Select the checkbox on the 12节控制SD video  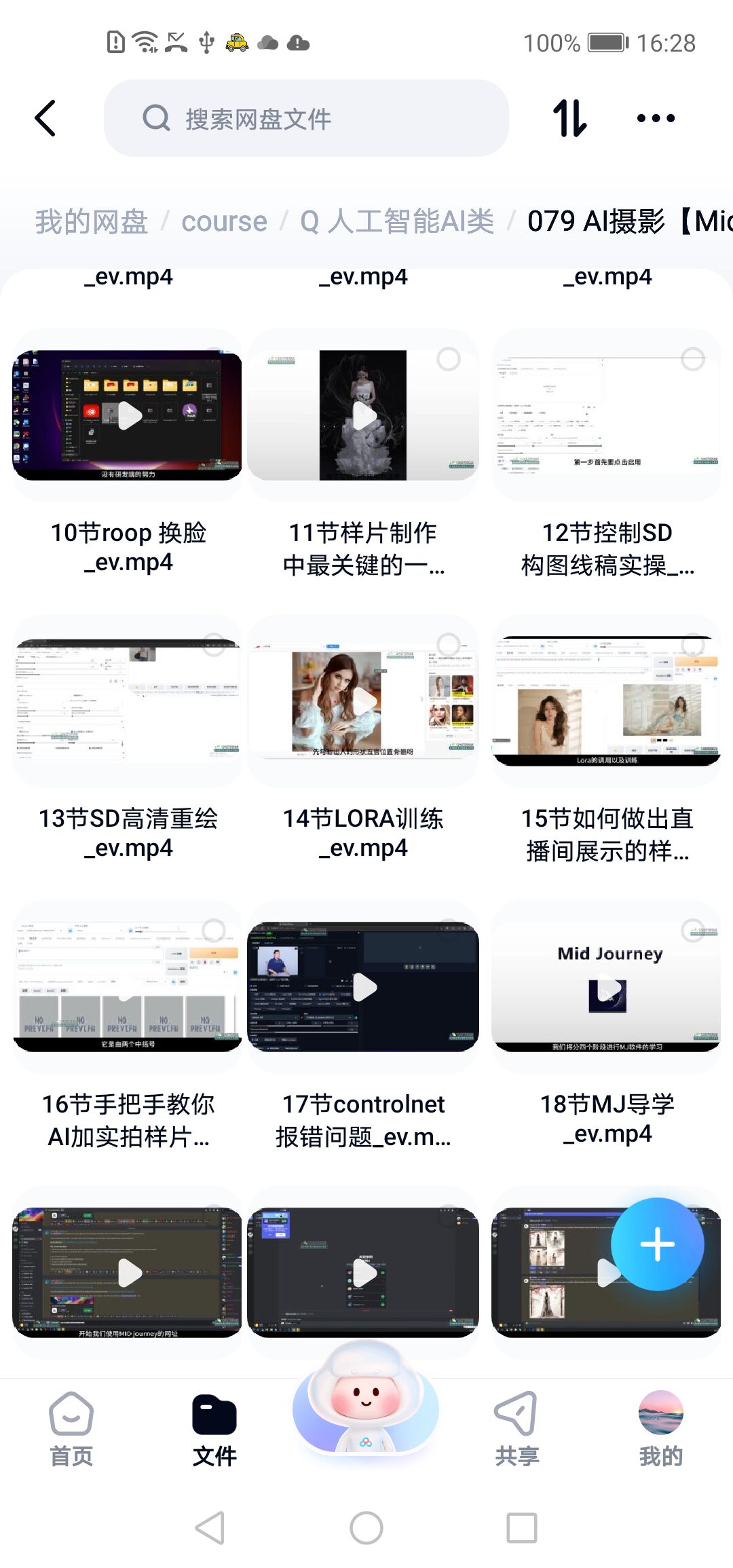tap(693, 359)
